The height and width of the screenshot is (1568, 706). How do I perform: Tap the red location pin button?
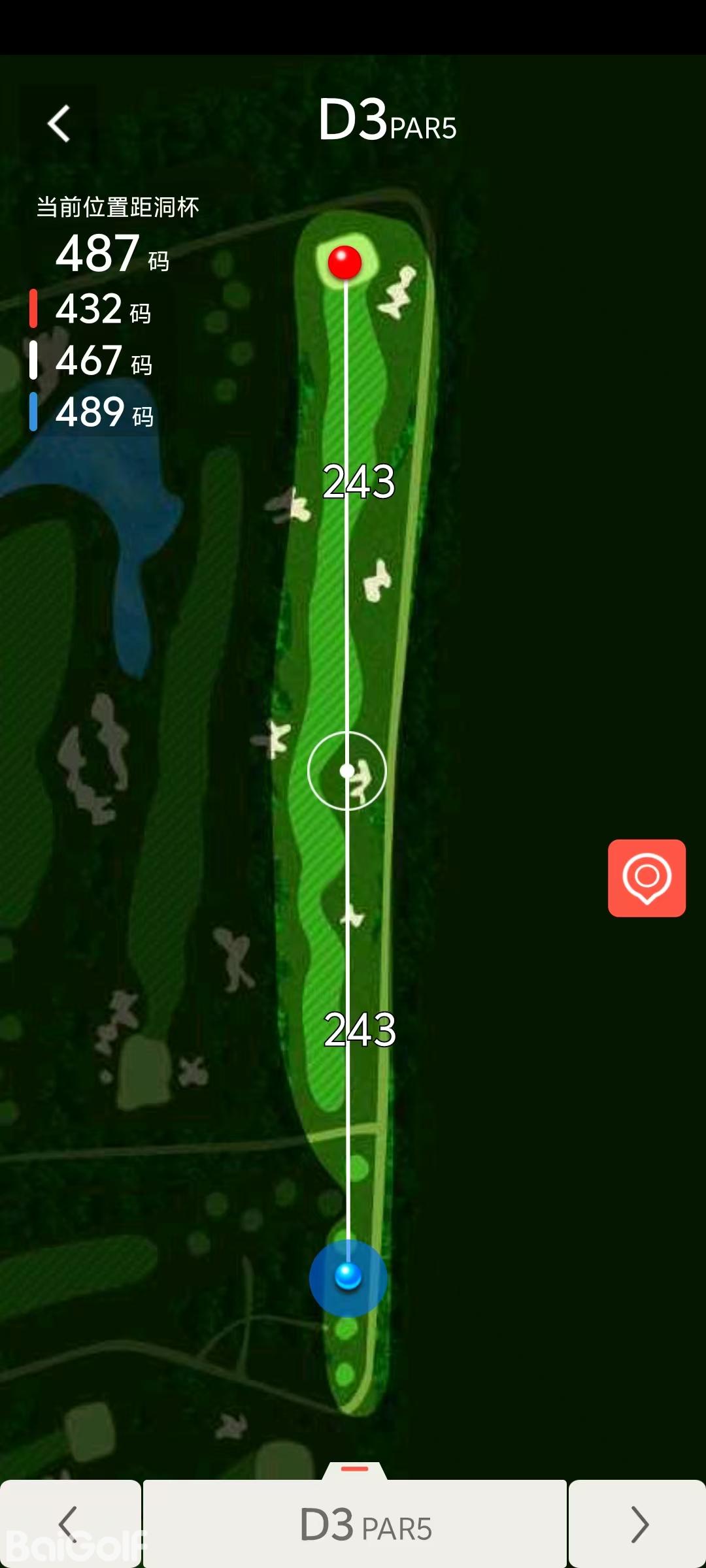(x=647, y=877)
